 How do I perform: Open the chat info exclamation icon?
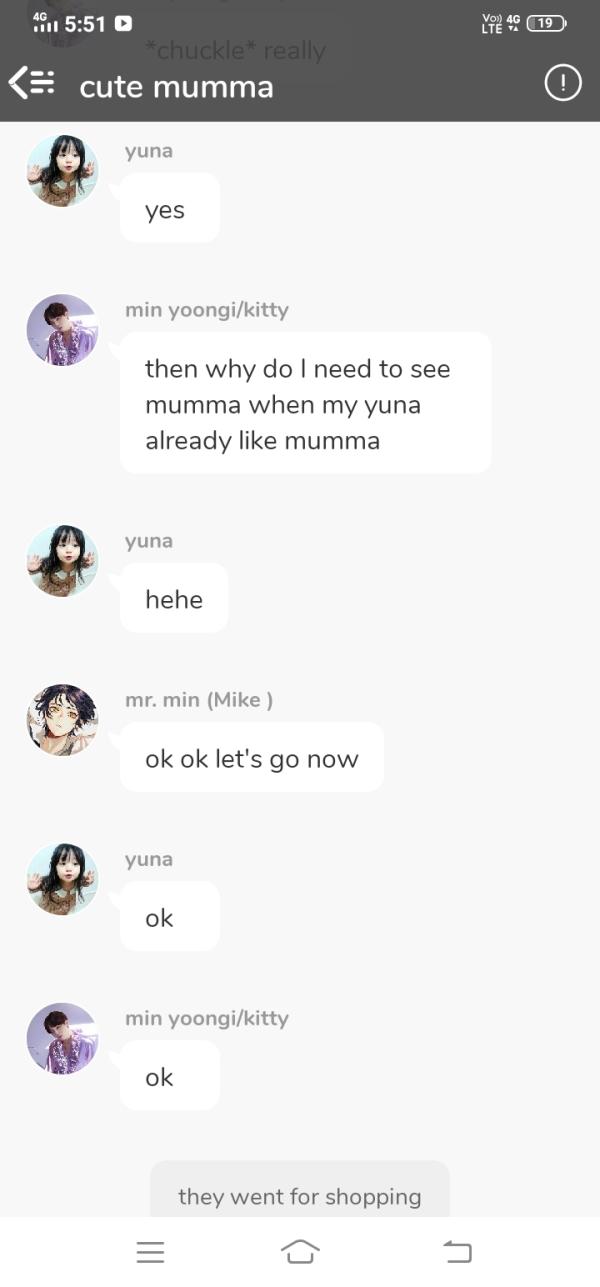coord(562,84)
